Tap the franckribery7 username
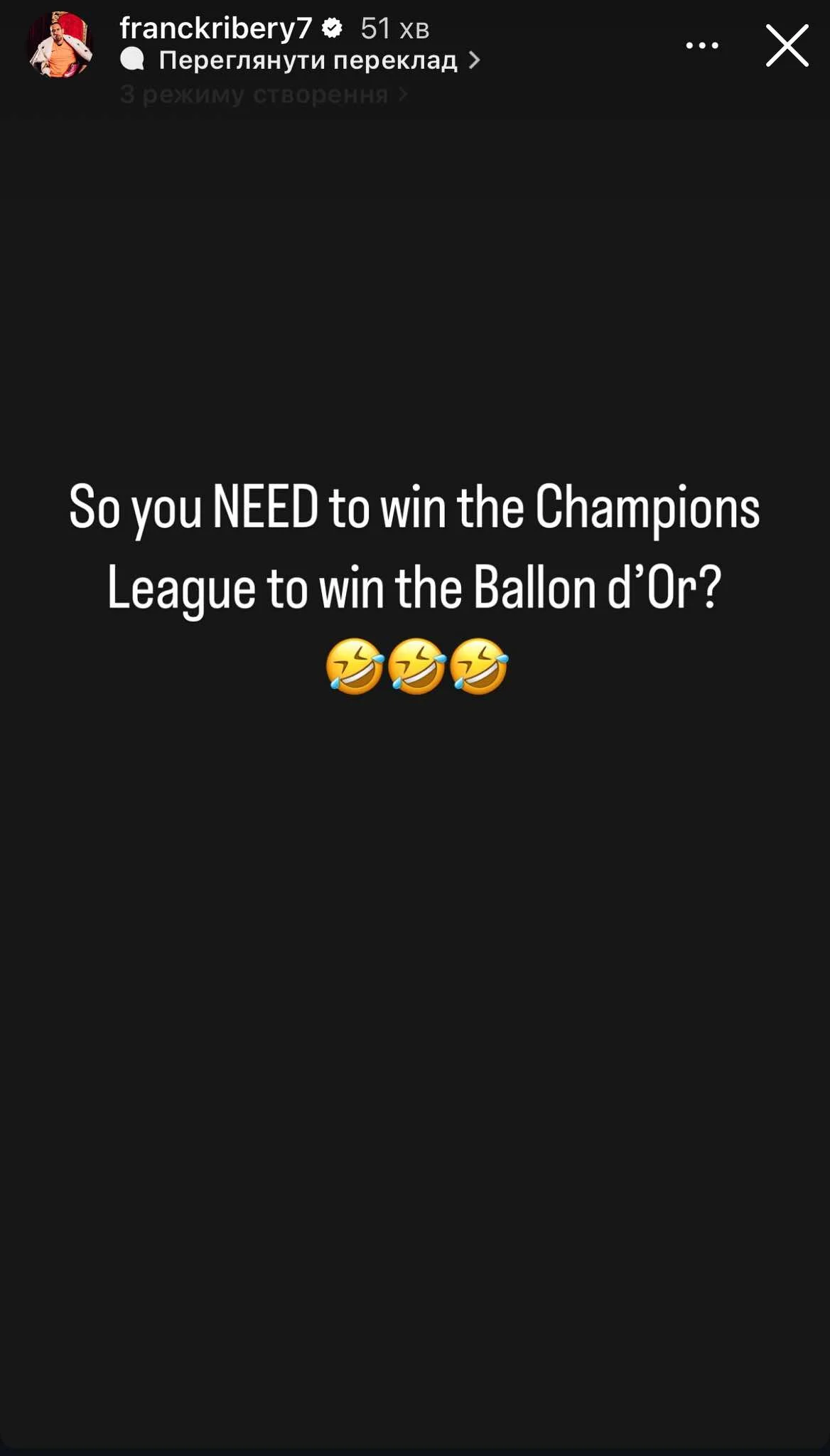830x1456 pixels. point(215,28)
